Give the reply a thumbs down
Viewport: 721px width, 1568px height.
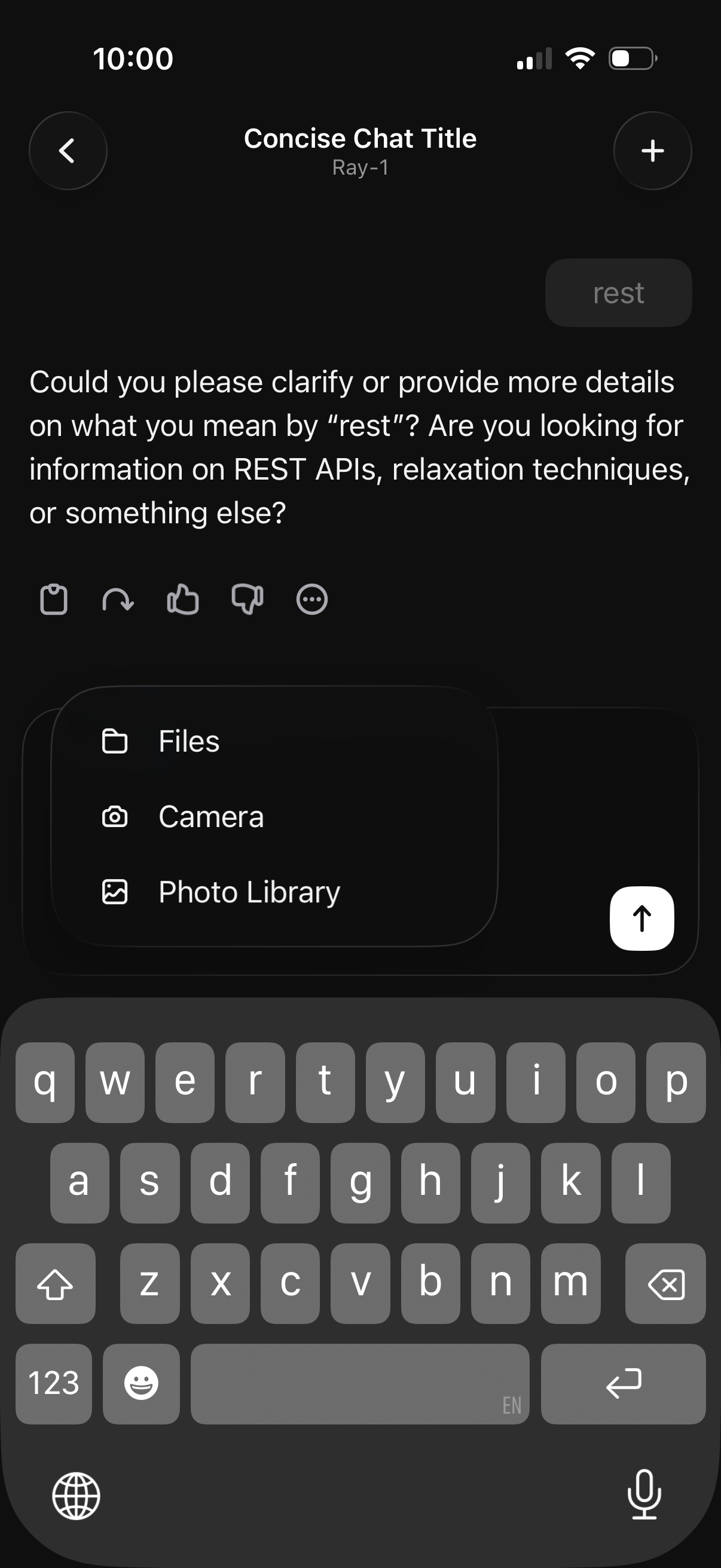247,600
